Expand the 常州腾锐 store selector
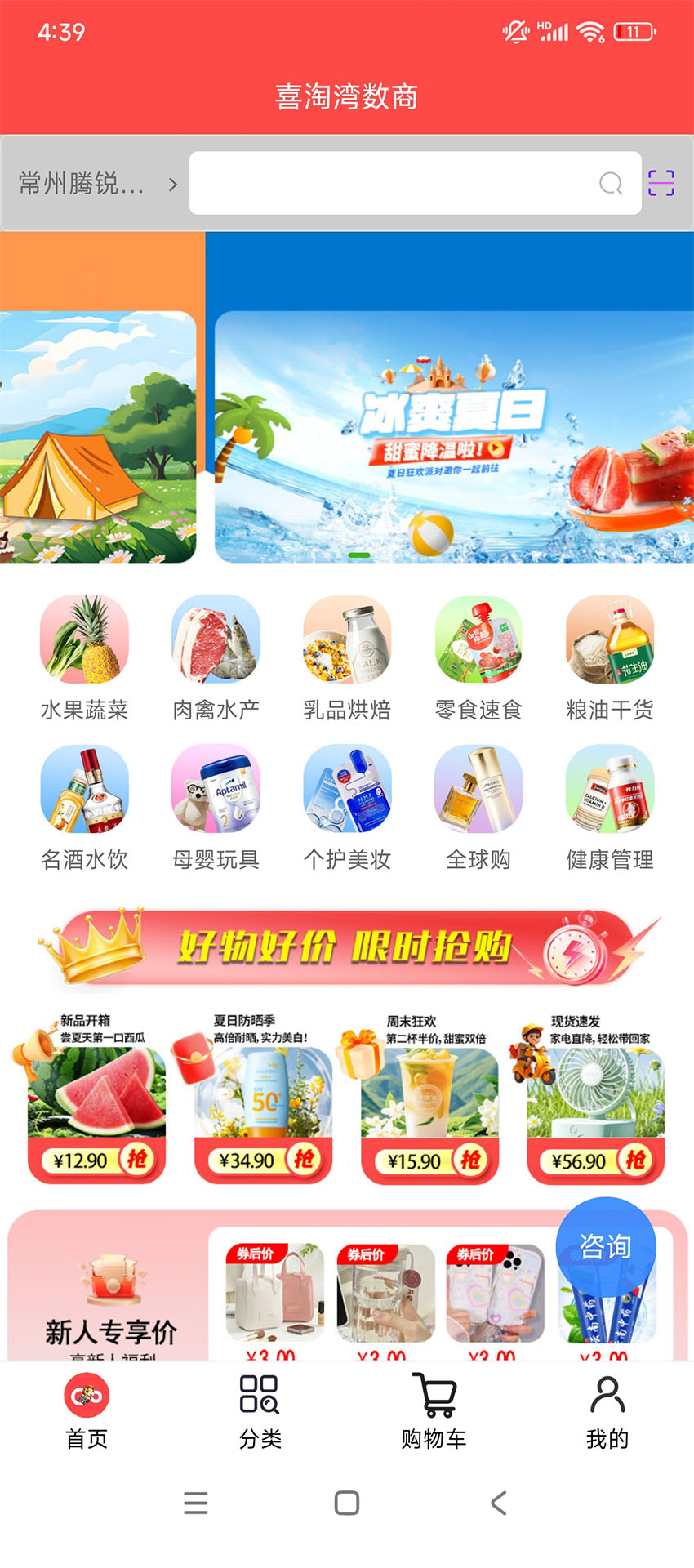This screenshot has height=1568, width=694. [x=98, y=184]
